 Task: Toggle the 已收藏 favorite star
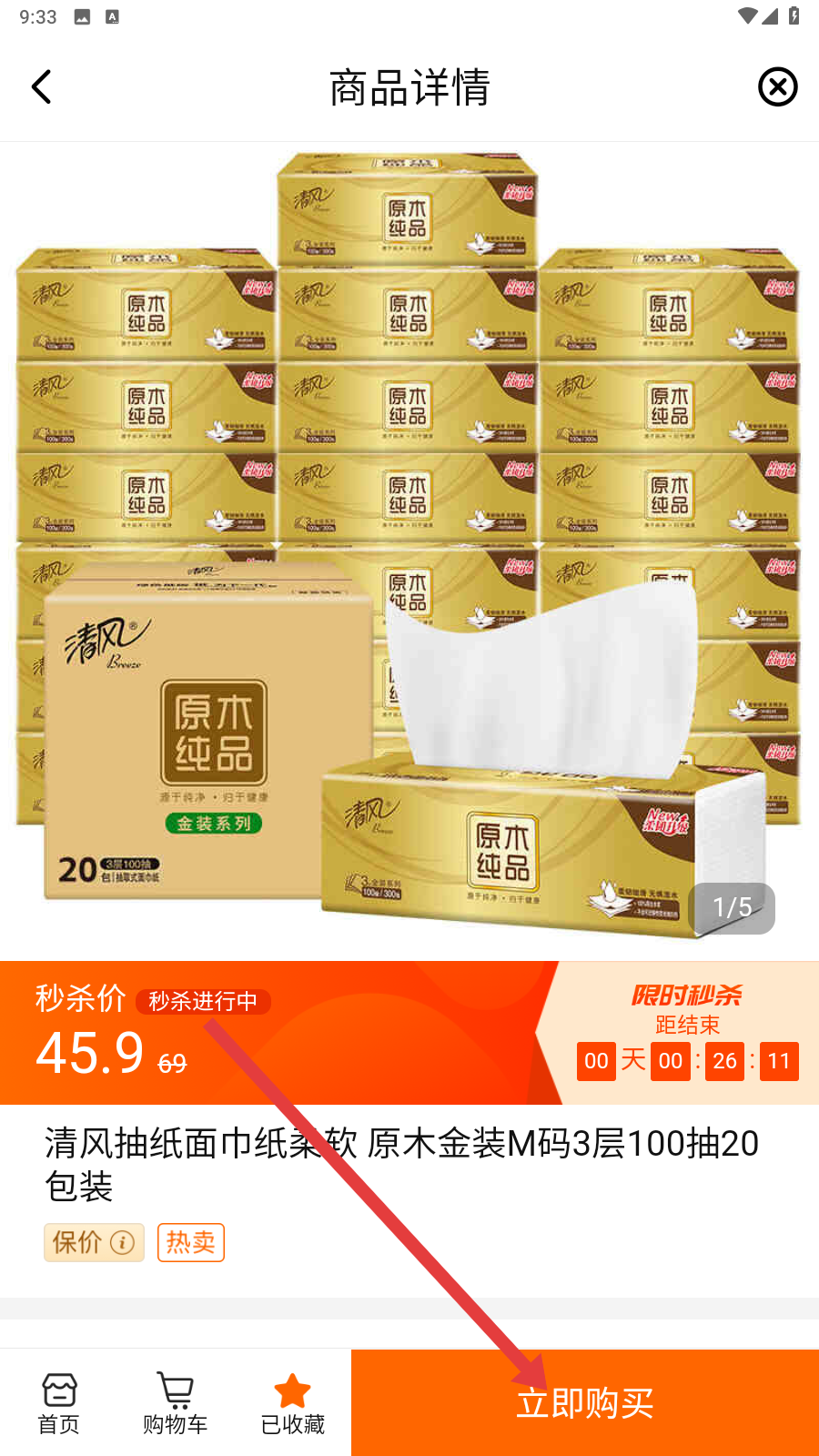(x=293, y=1403)
